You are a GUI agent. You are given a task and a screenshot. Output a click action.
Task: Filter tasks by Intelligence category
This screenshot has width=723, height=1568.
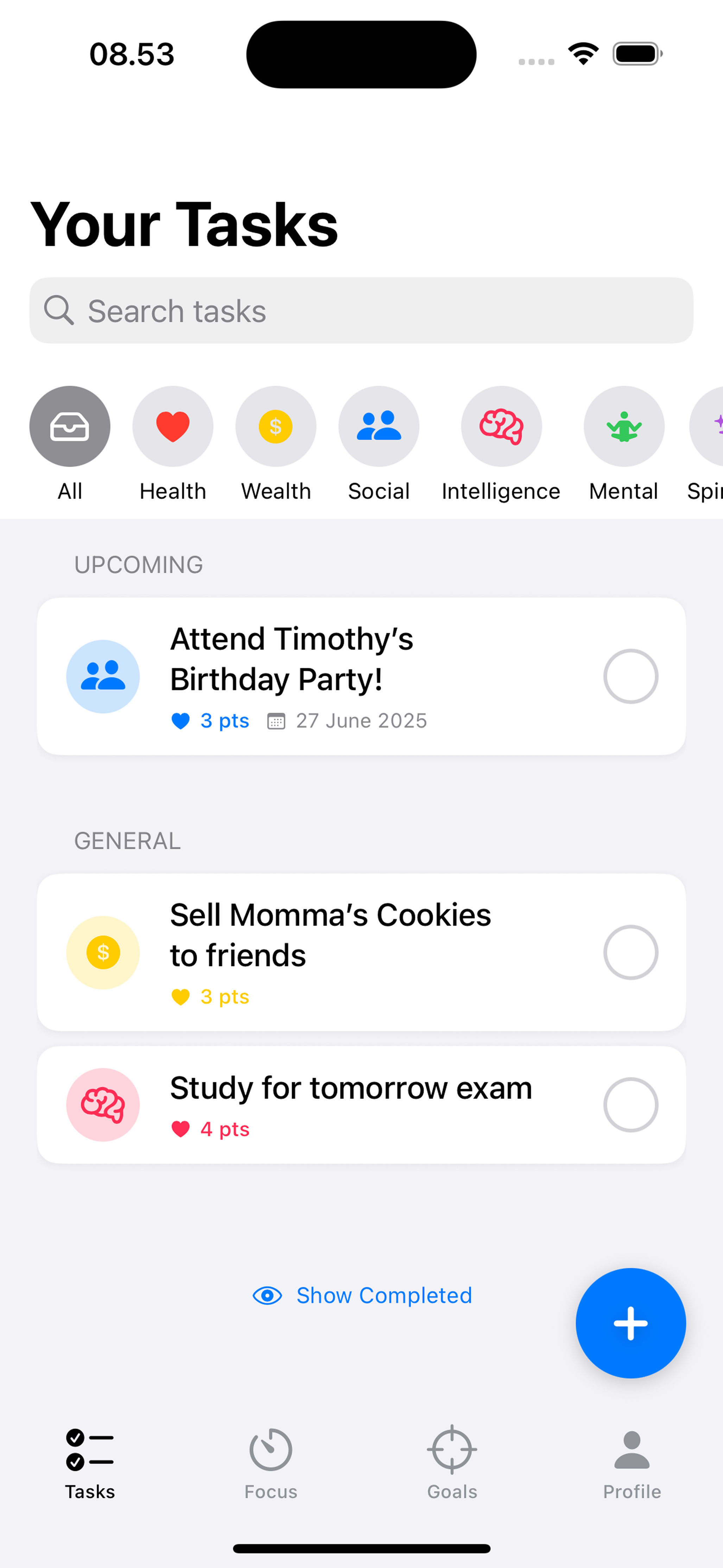point(501,427)
